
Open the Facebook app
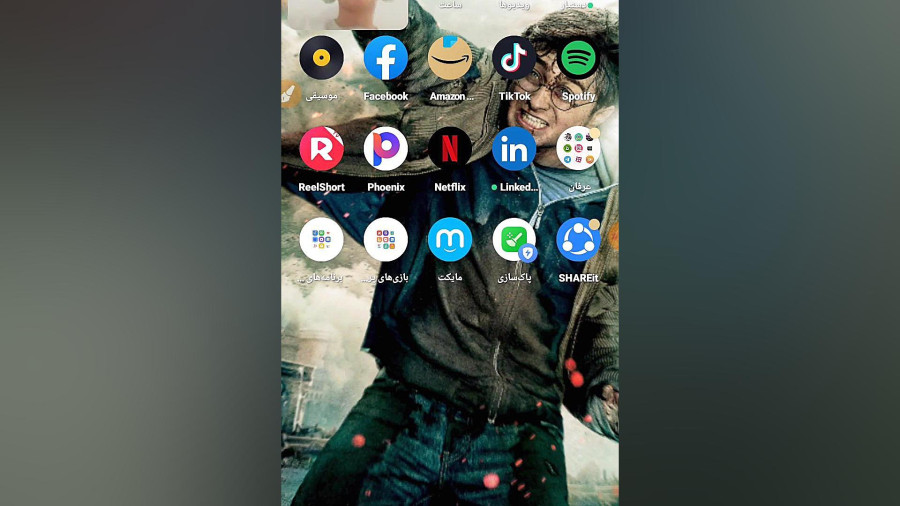point(385,59)
